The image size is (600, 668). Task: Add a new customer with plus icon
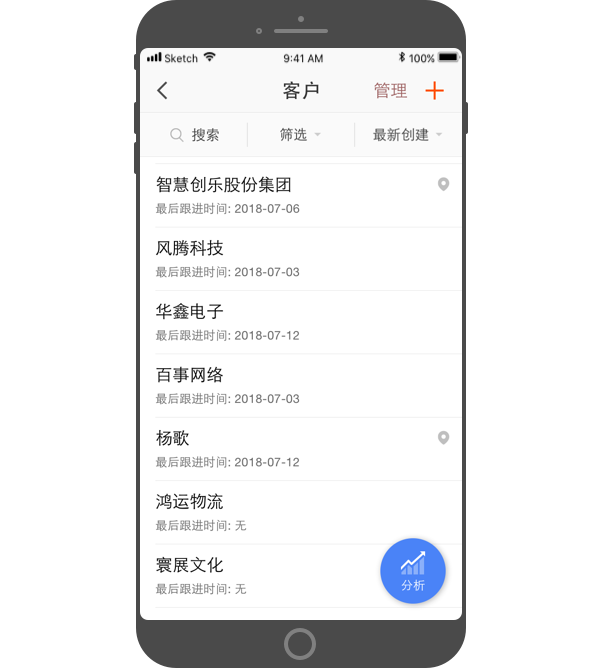click(x=434, y=91)
